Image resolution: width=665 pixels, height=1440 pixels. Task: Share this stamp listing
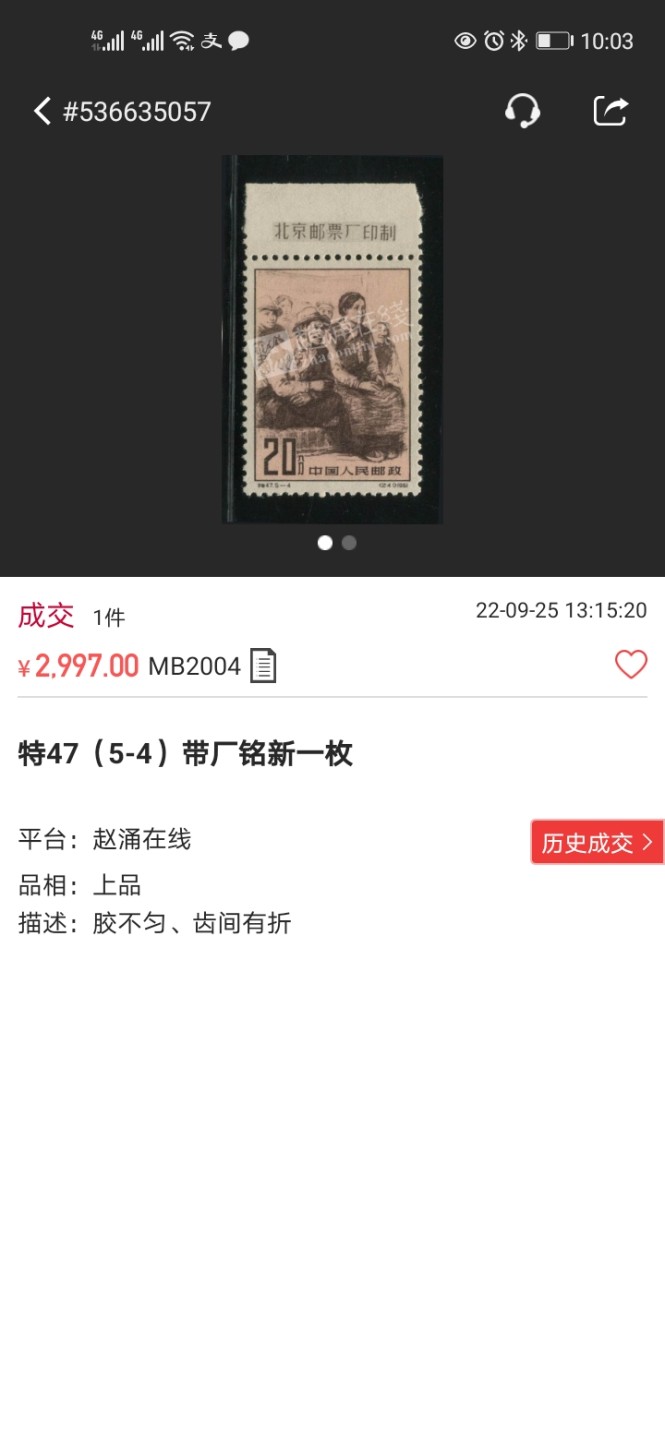click(x=610, y=110)
